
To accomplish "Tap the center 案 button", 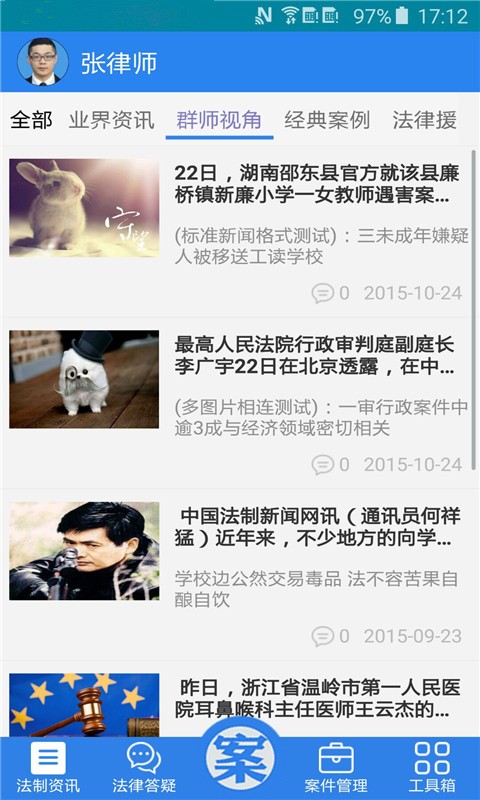I will [240, 760].
